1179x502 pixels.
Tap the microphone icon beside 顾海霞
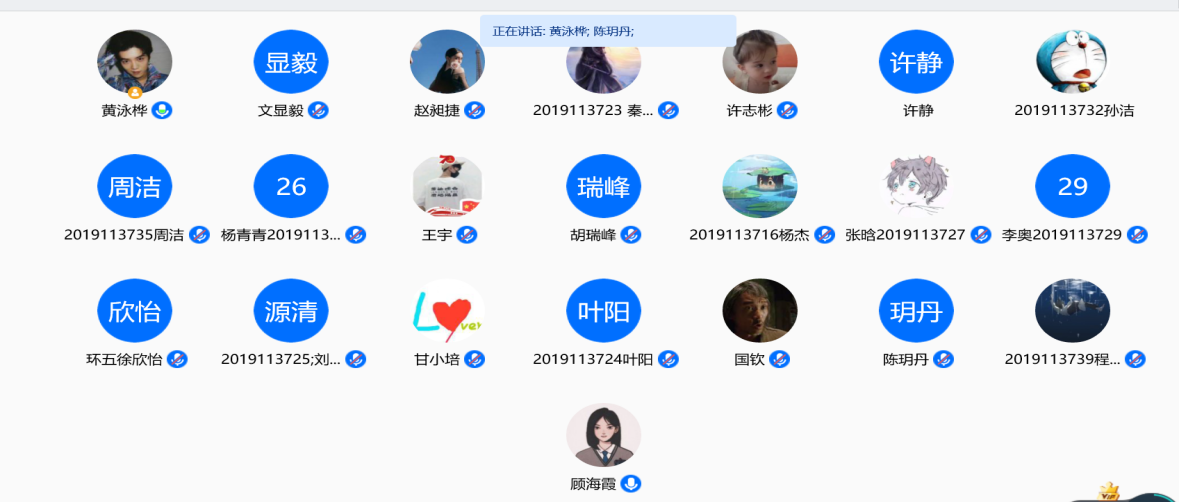[x=630, y=484]
